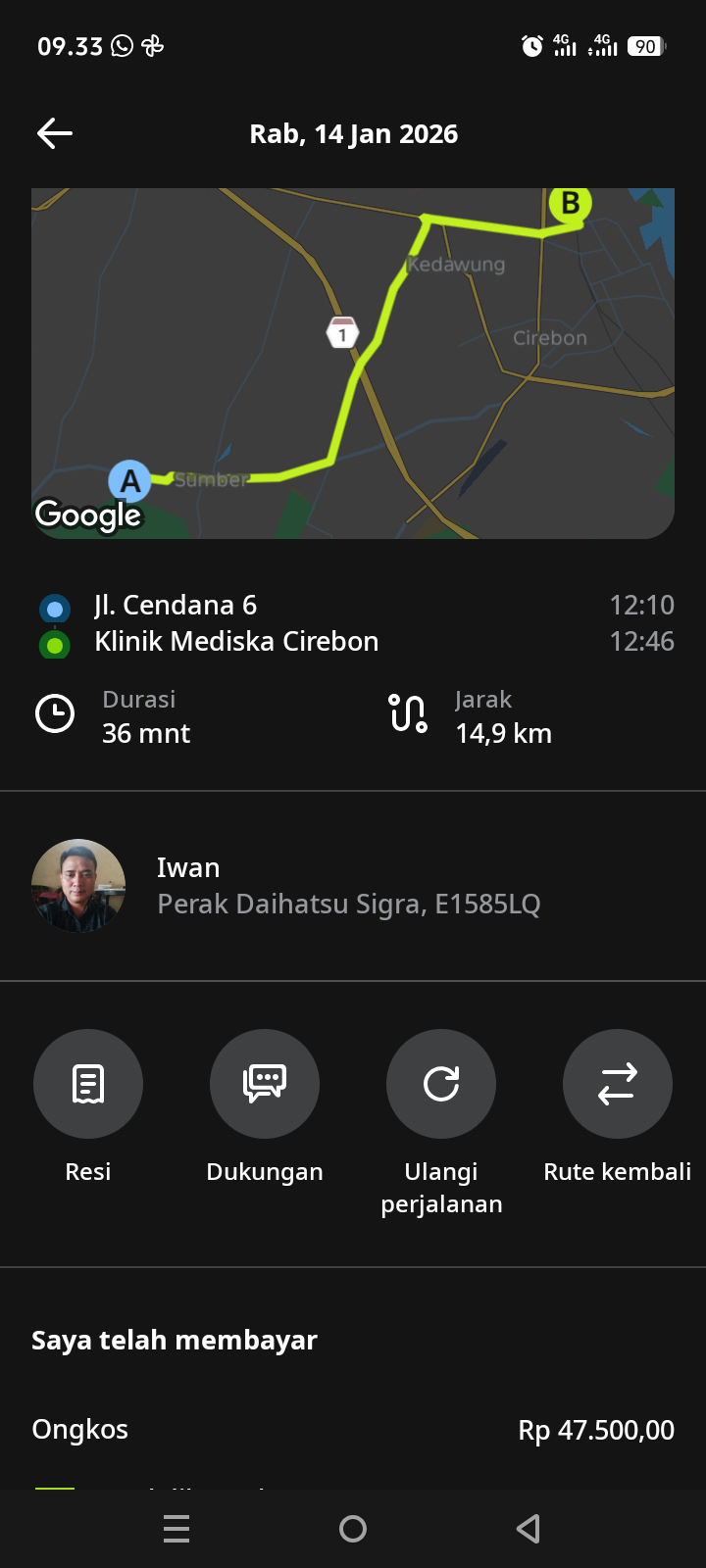
Task: Select Ulangi perjalanan to rebook
Action: (x=441, y=1084)
